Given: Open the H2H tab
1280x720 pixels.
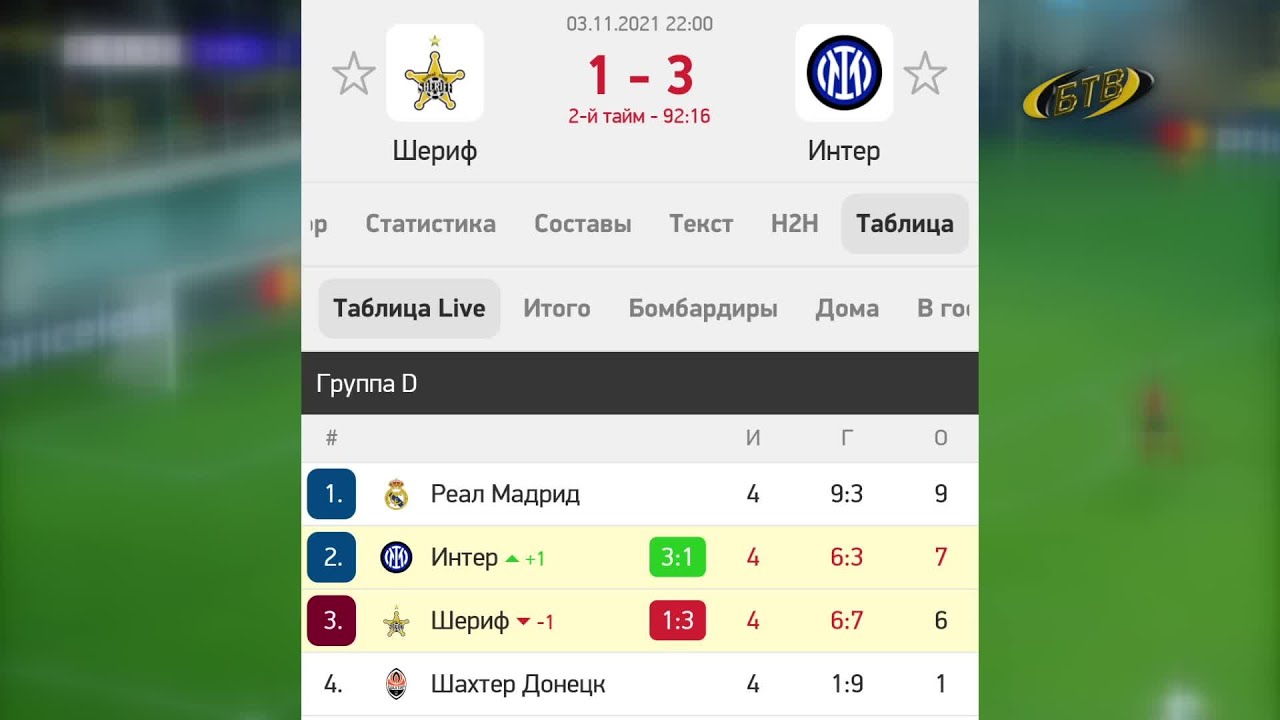Looking at the screenshot, I should click(x=794, y=224).
